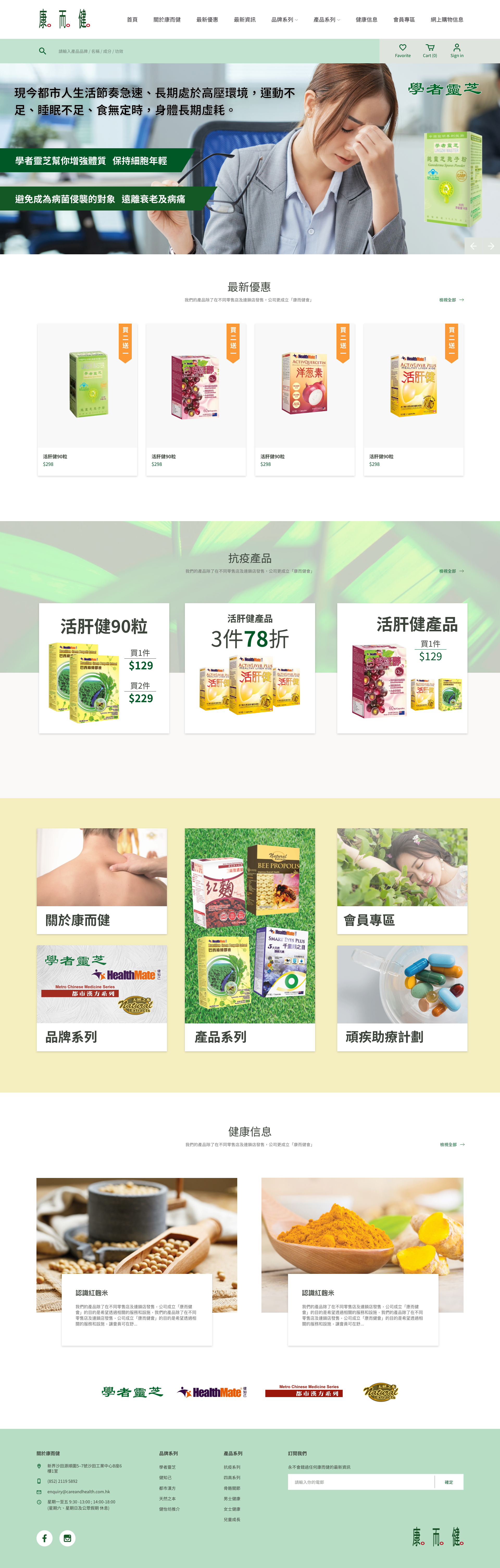The height and width of the screenshot is (1568, 500).
Task: Open the Favorite heart icon
Action: [402, 51]
